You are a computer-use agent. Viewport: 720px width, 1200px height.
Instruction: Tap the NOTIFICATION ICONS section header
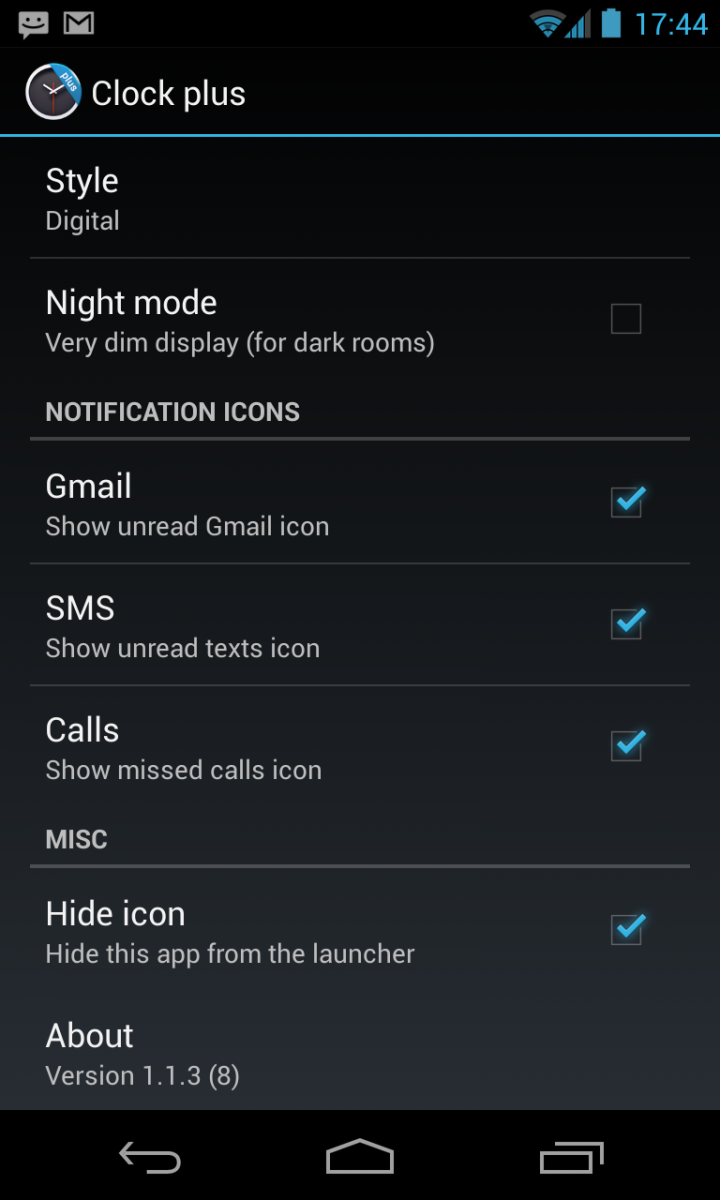(x=172, y=411)
